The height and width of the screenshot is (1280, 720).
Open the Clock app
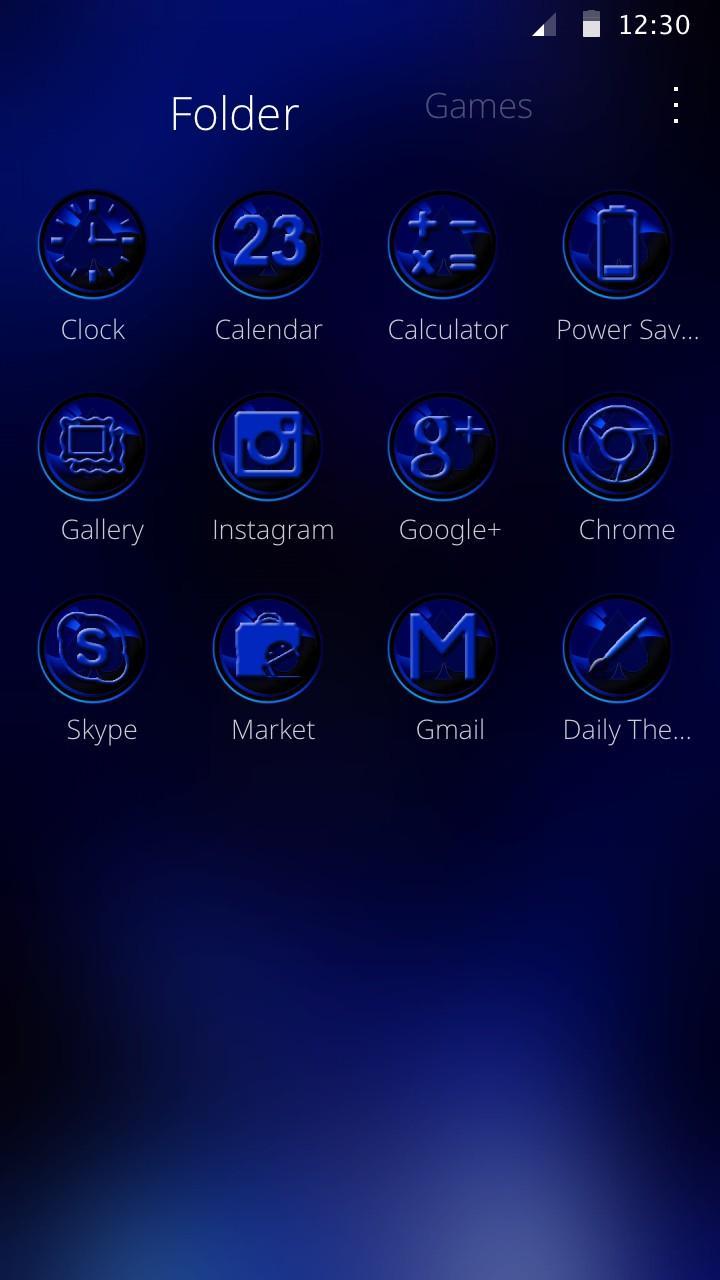point(92,244)
